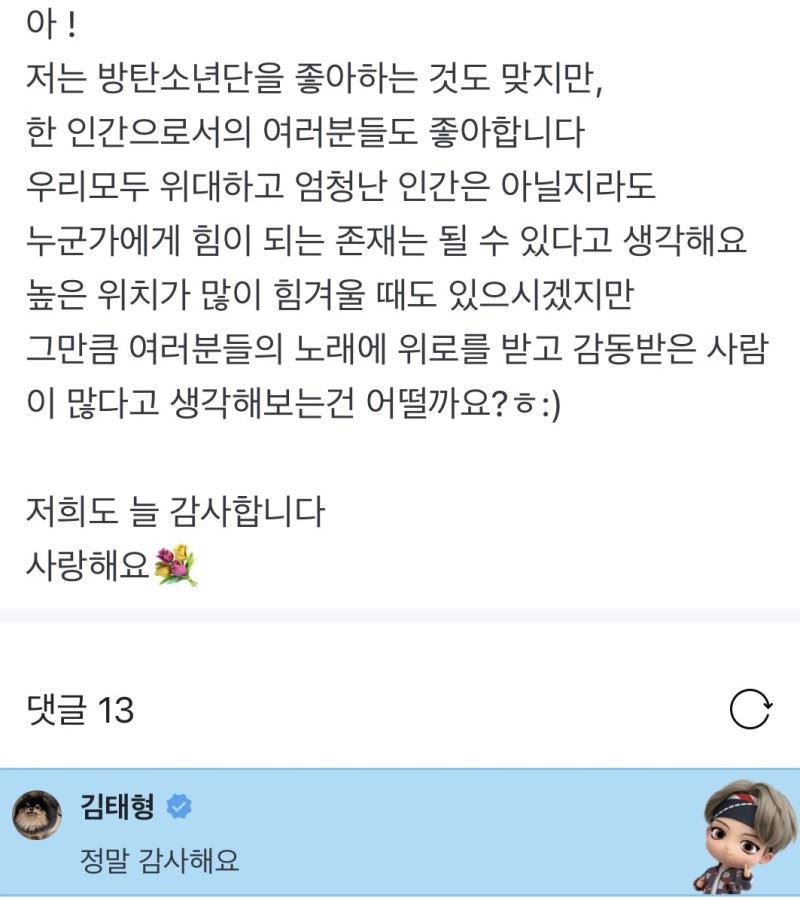The width and height of the screenshot is (800, 898).
Task: Open 김태형's comment 정말 감사해요
Action: [158, 859]
